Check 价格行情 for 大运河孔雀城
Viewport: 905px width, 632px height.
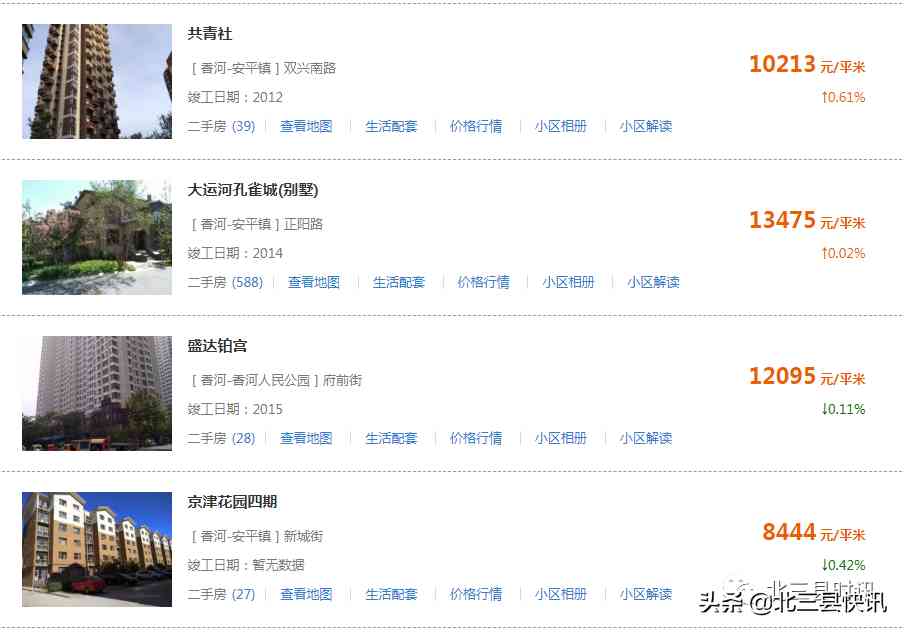click(x=484, y=283)
